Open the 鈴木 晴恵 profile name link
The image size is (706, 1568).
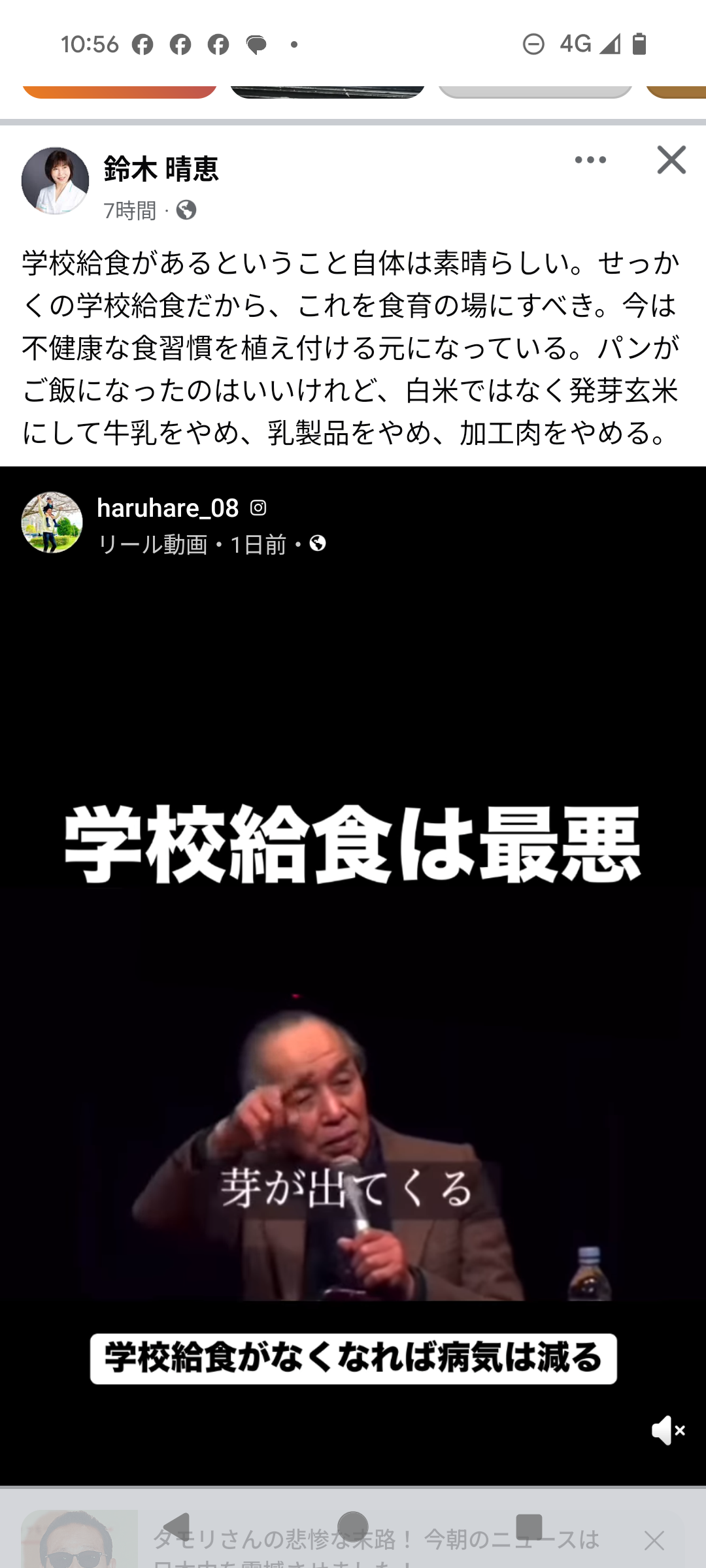(x=161, y=169)
